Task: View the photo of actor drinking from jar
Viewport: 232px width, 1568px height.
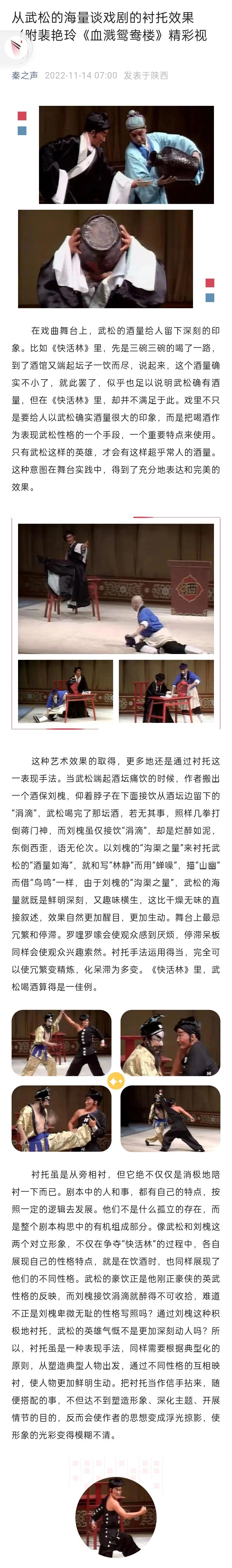Action: (x=105, y=257)
